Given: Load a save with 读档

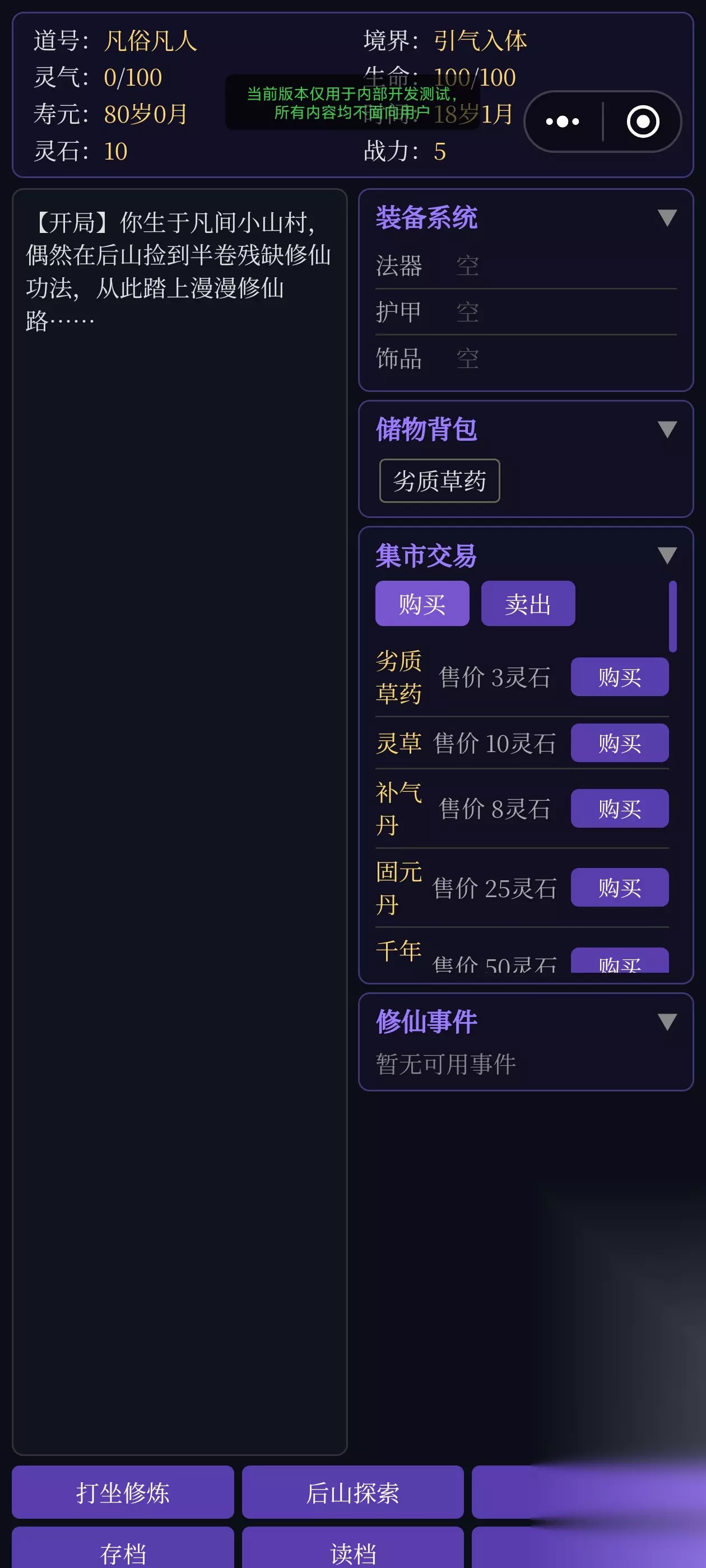Looking at the screenshot, I should pyautogui.click(x=352, y=1548).
